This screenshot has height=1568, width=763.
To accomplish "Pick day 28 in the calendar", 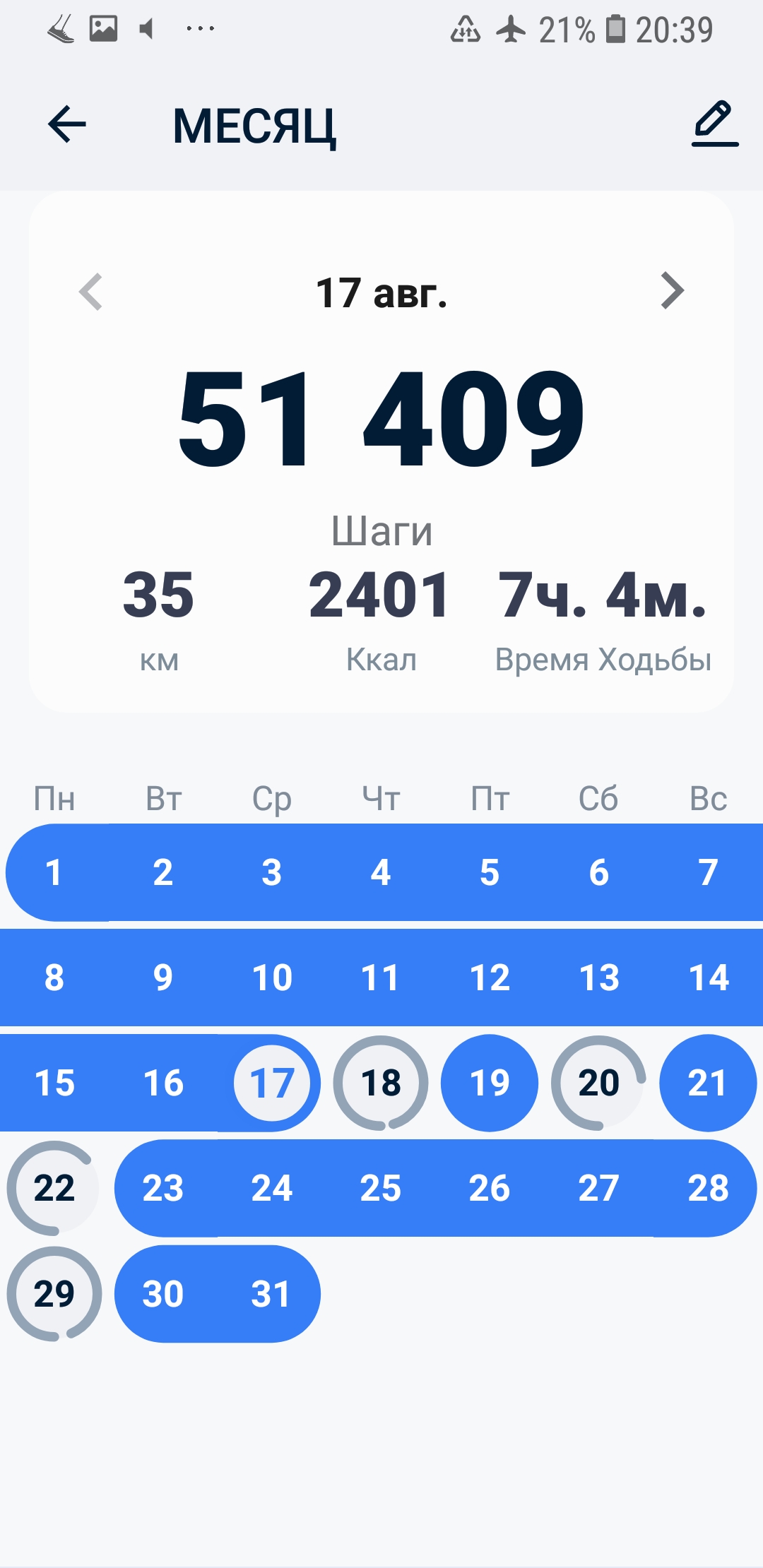I will coord(708,1188).
